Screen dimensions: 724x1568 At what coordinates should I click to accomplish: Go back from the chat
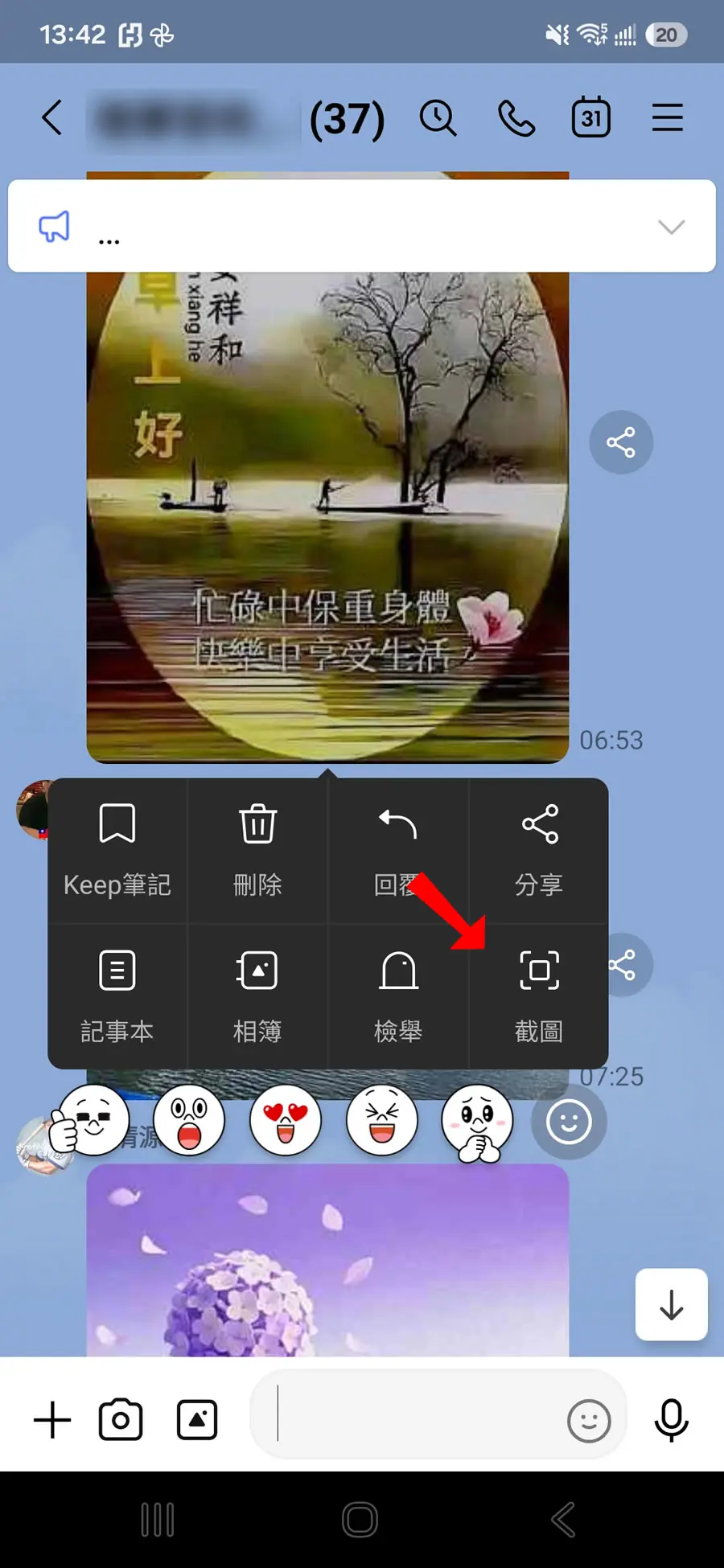click(52, 118)
